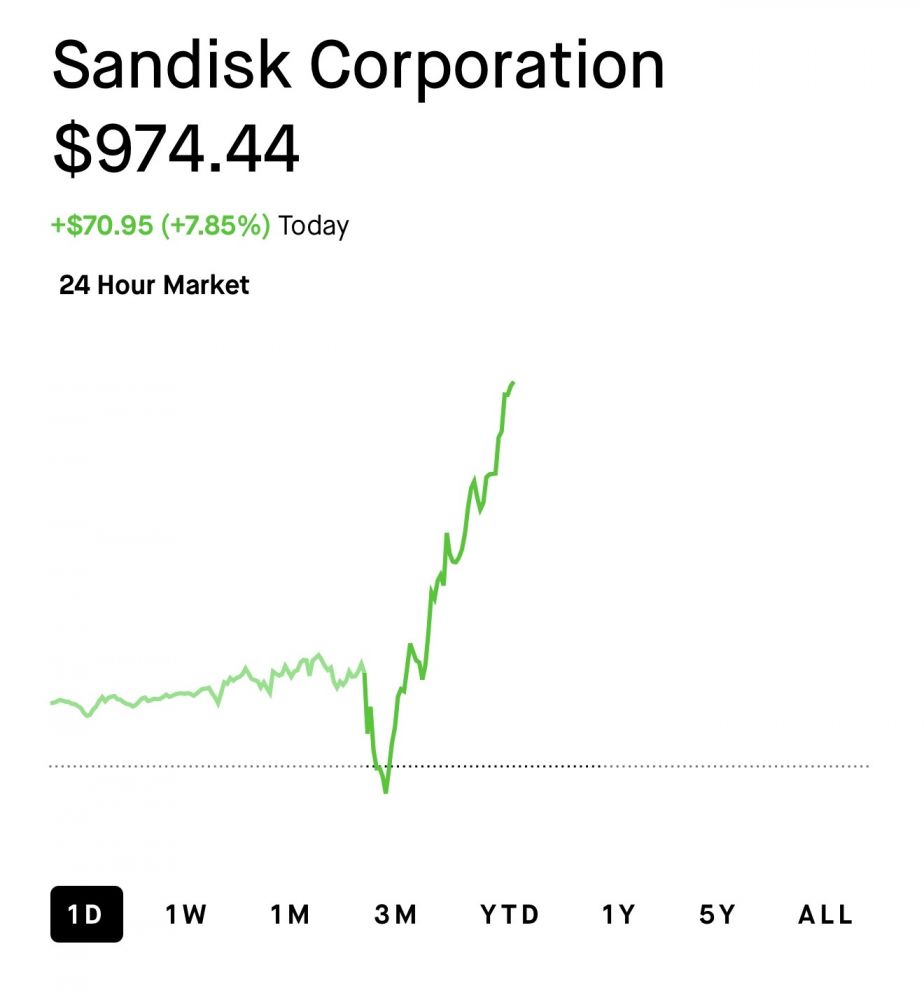The image size is (924, 1000).
Task: Change the chart to 3M
Action: click(396, 914)
